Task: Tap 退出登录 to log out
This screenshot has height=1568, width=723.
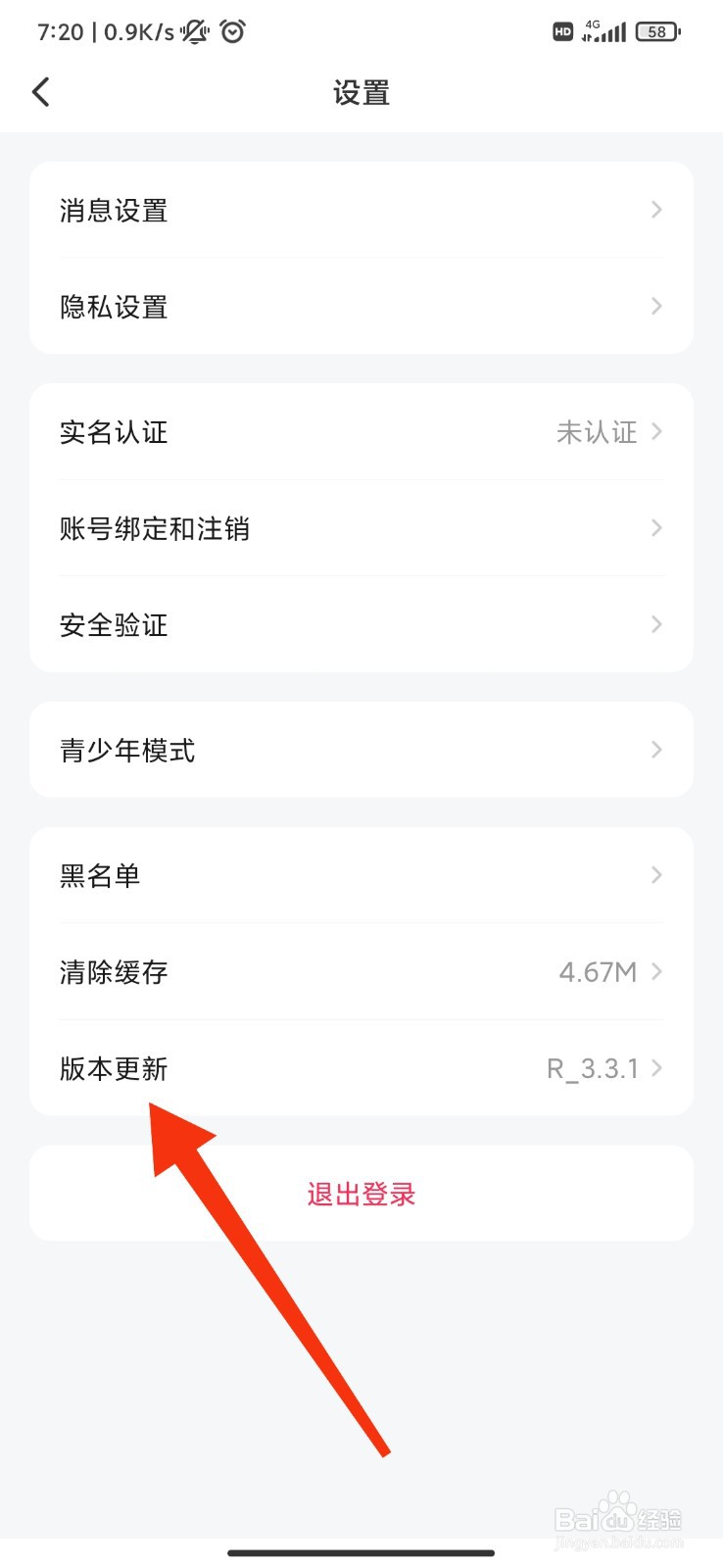Action: click(x=361, y=1194)
